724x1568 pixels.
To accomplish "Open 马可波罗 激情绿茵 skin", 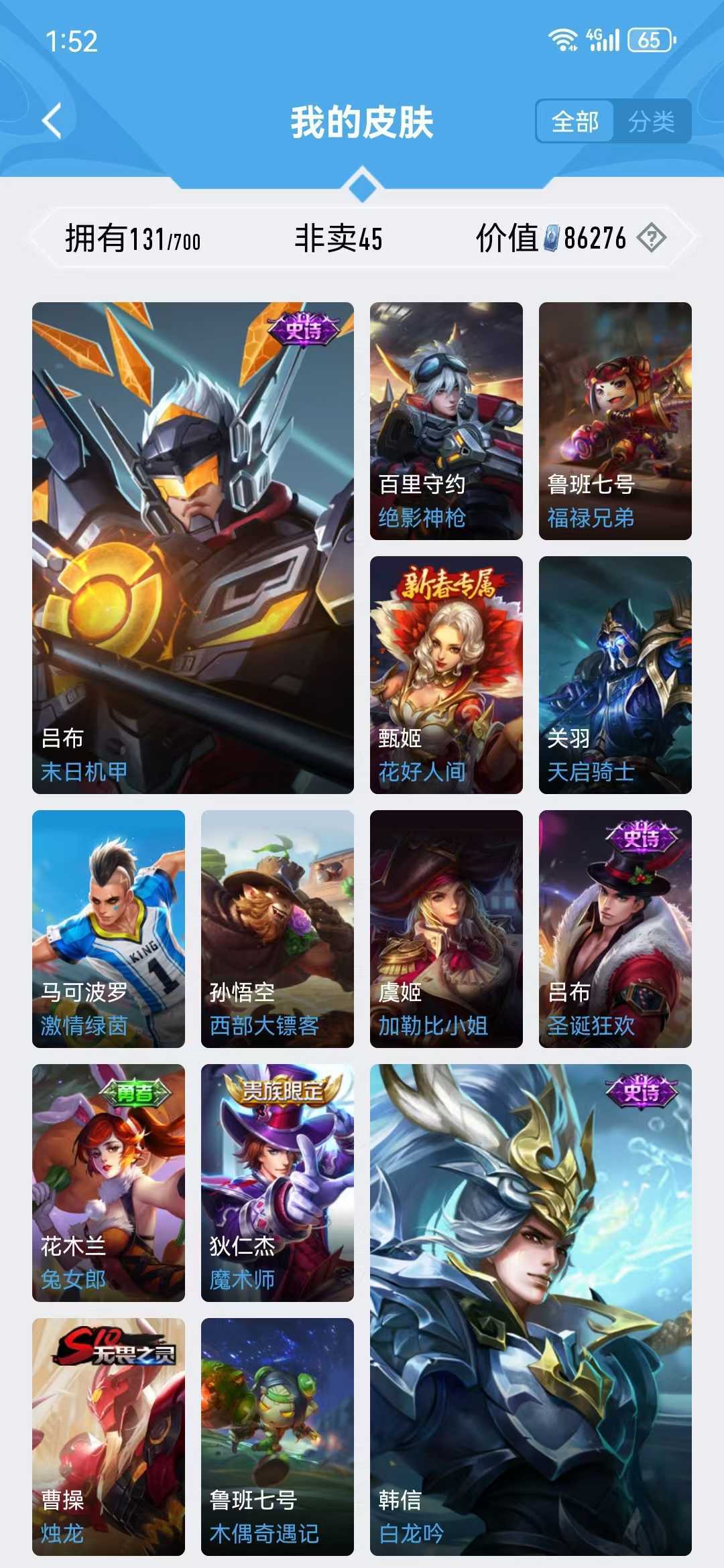I will pyautogui.click(x=109, y=929).
